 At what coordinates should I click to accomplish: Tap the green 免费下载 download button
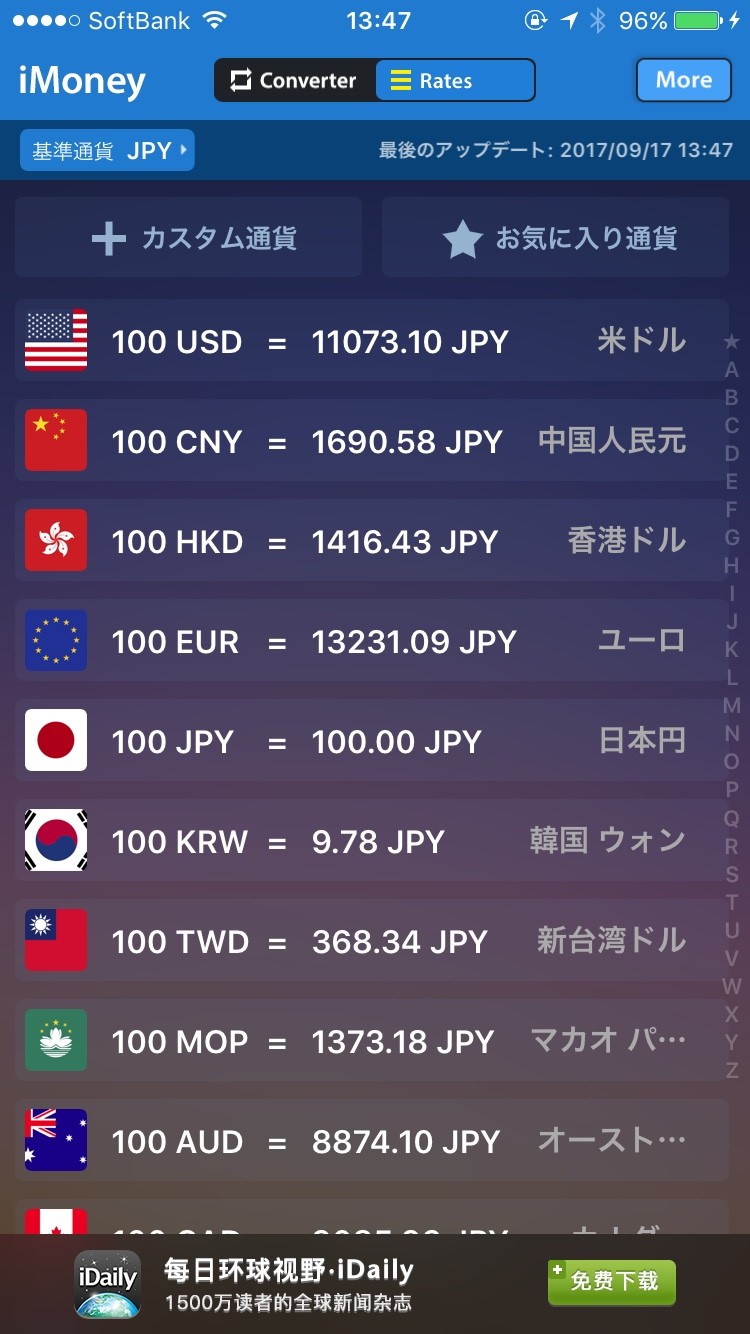click(611, 1282)
